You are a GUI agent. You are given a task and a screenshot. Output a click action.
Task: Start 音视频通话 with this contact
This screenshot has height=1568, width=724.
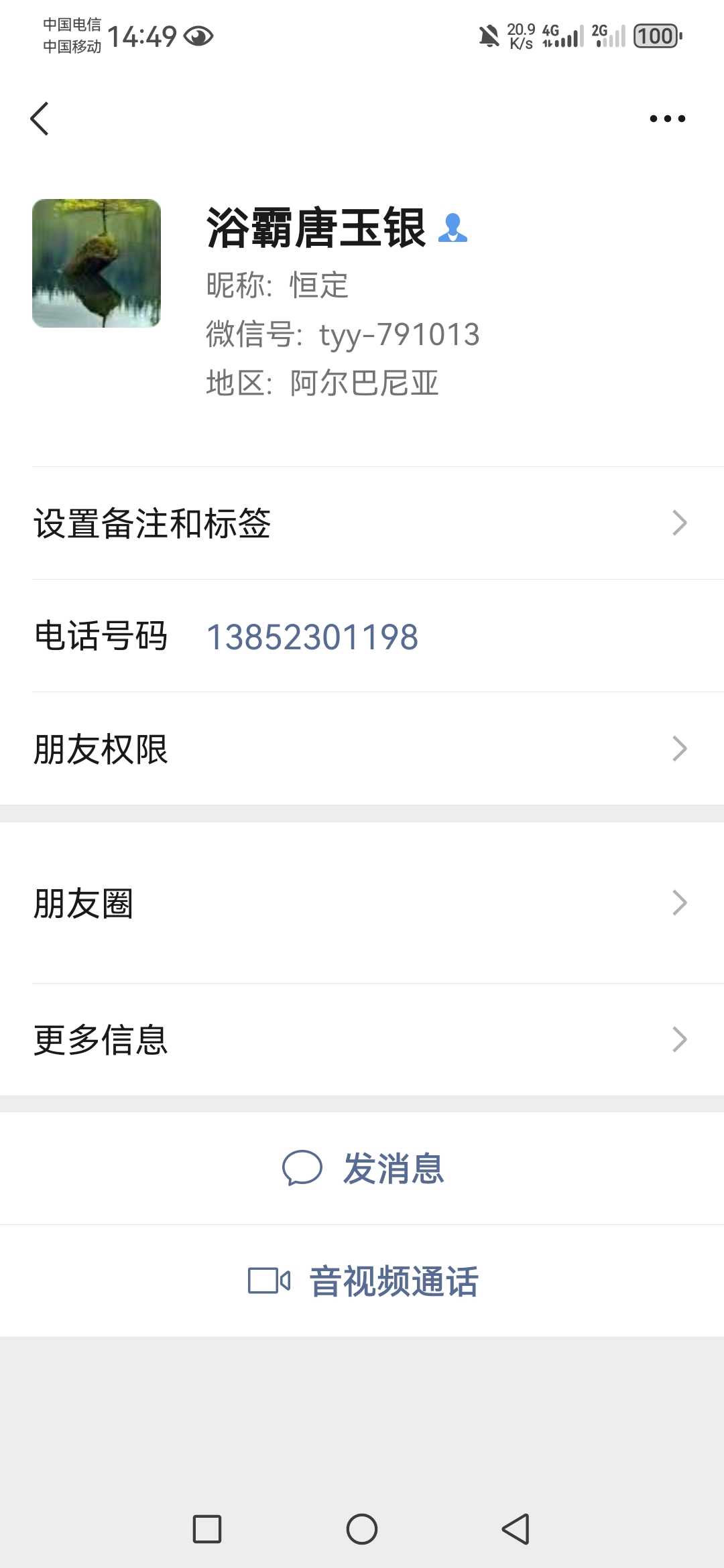click(x=362, y=1281)
